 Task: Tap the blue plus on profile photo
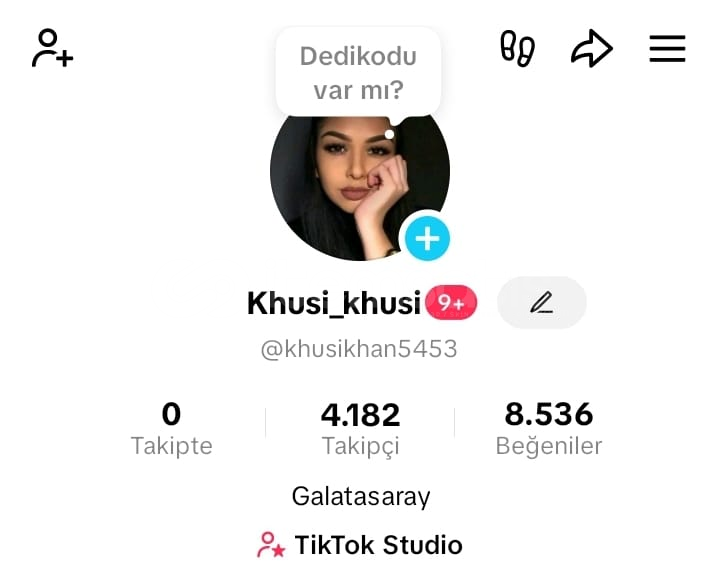[x=427, y=239]
